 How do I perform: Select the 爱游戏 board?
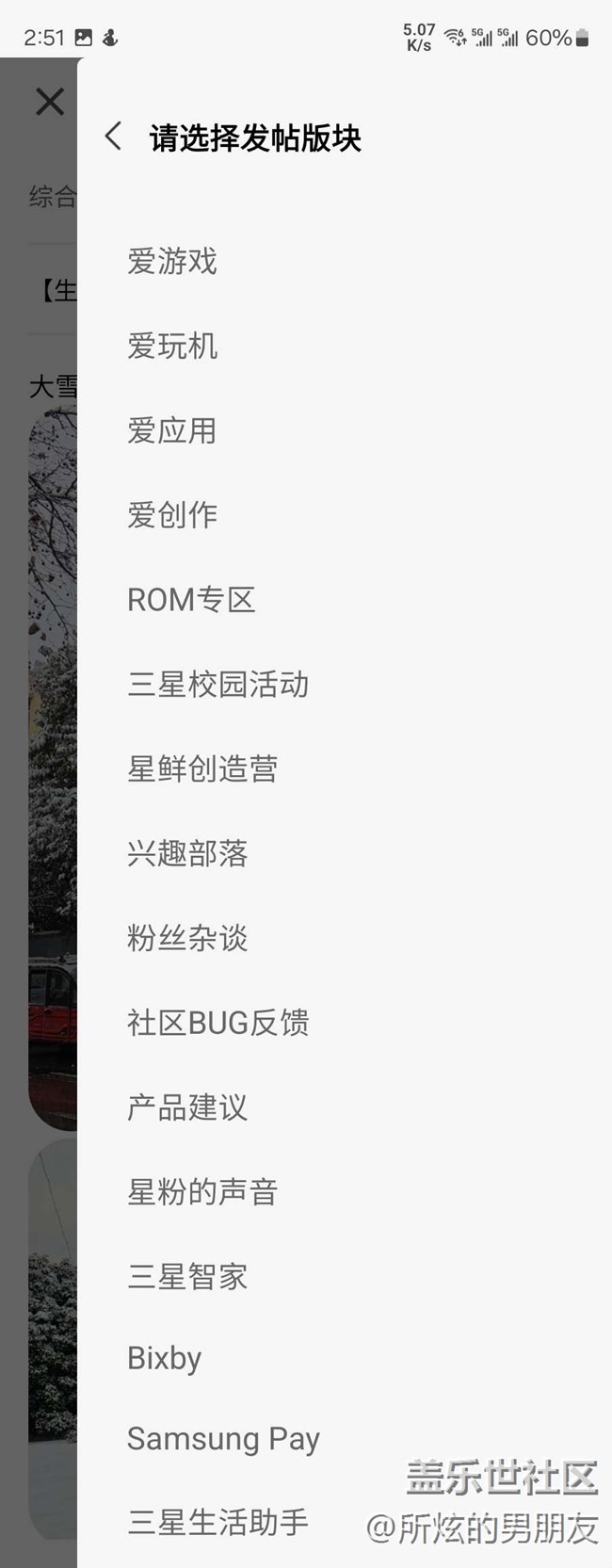tap(172, 261)
